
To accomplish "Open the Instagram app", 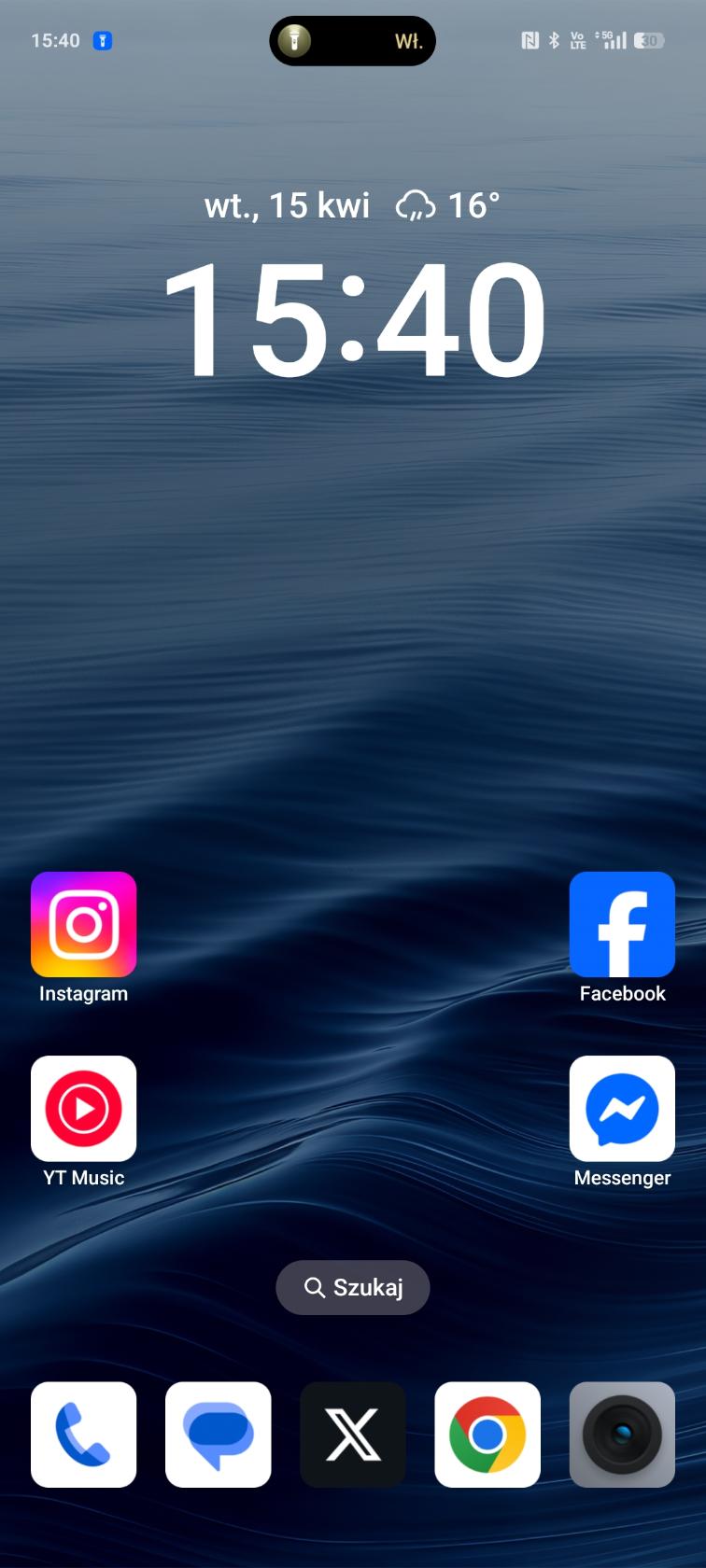I will click(84, 924).
